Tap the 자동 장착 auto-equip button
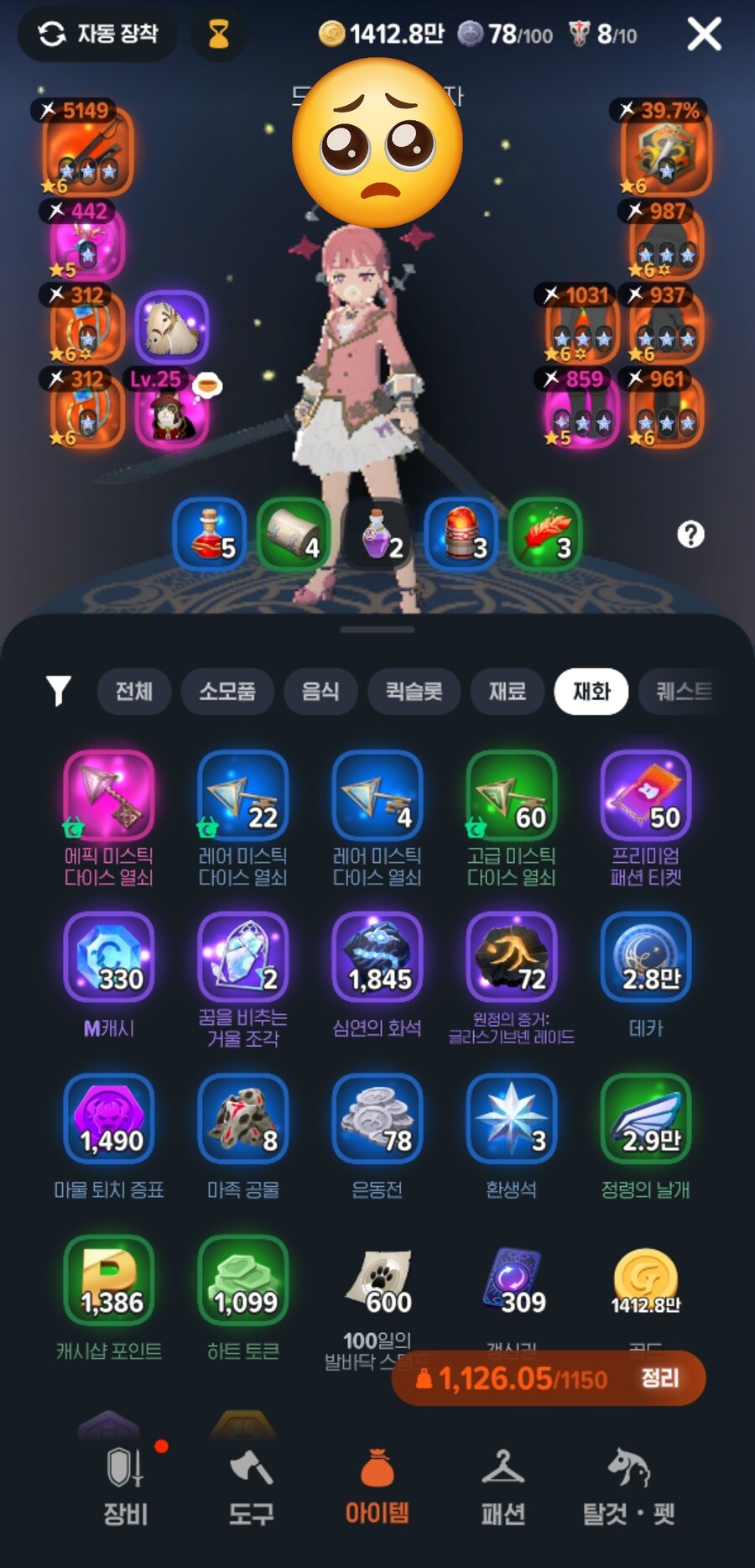The image size is (755, 1568). pyautogui.click(x=98, y=34)
